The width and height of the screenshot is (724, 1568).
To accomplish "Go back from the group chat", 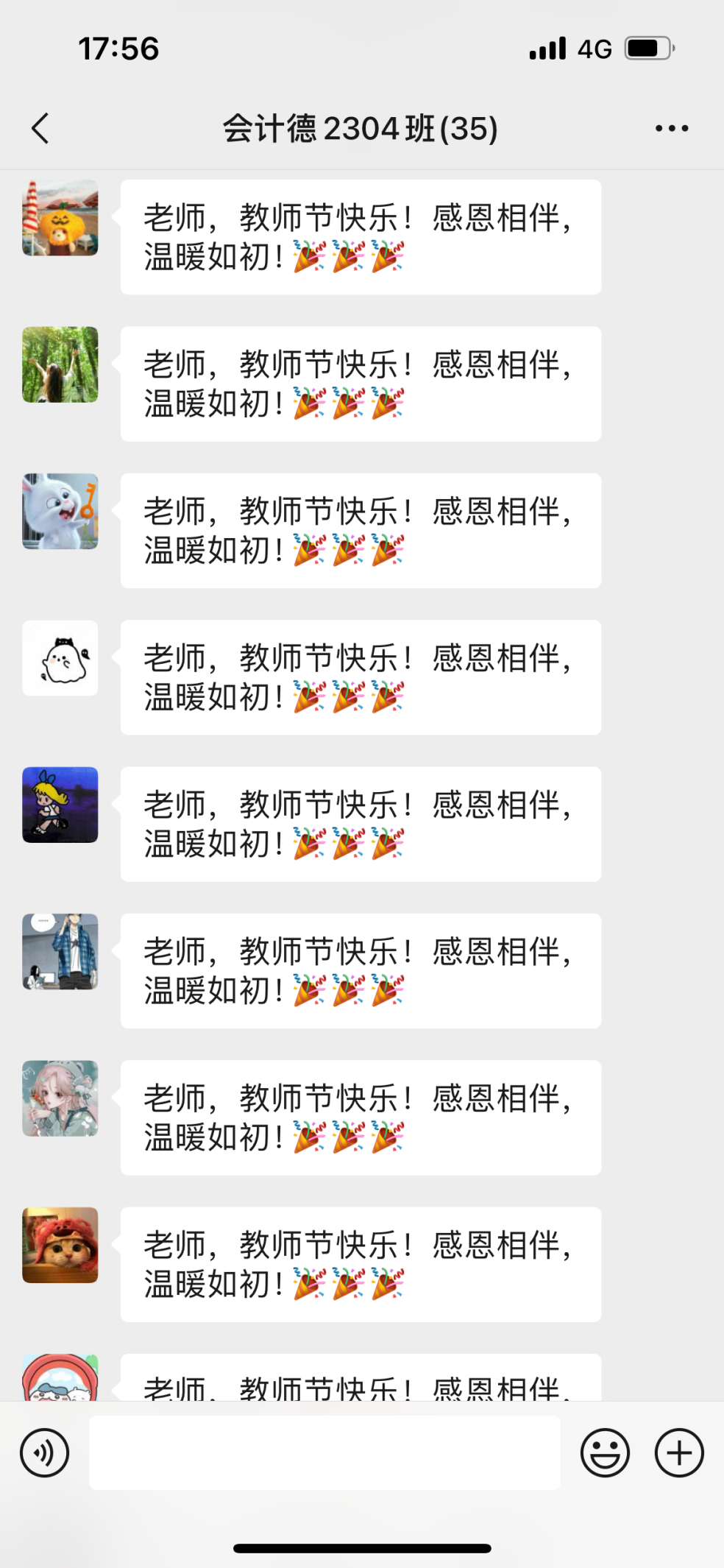I will tap(41, 128).
